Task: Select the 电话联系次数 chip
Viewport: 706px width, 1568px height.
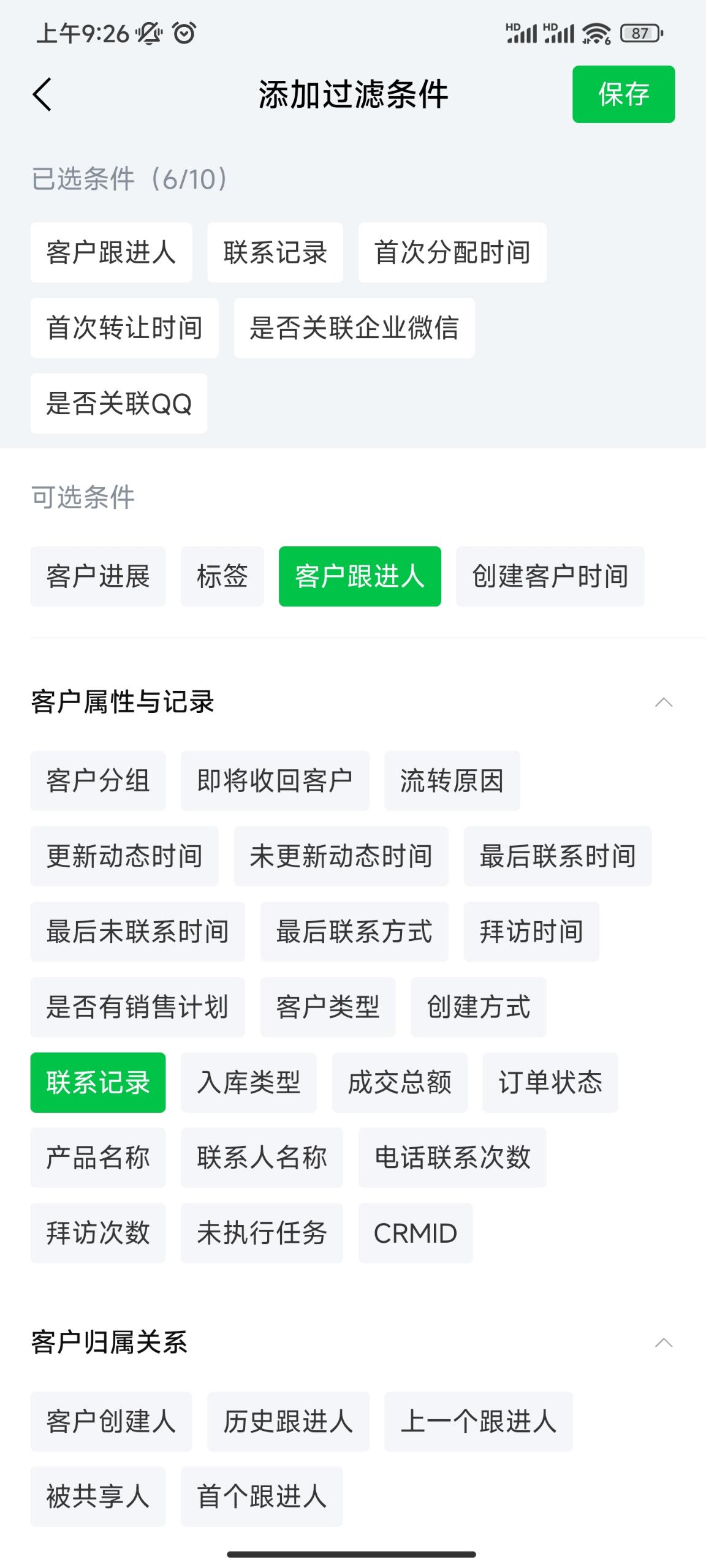Action: pos(452,1158)
